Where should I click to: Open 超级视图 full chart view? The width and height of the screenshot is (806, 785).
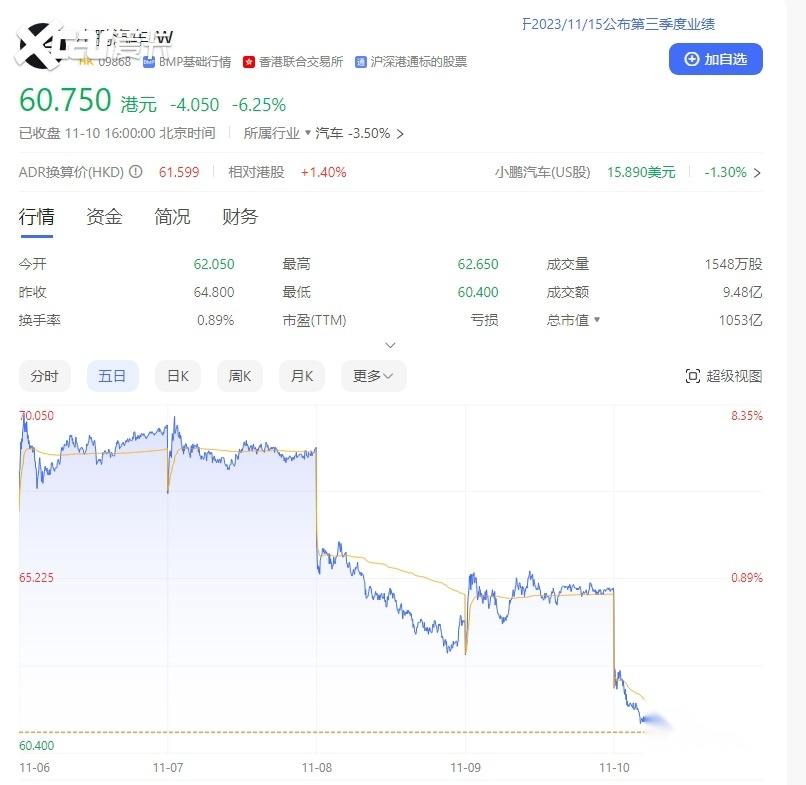724,376
